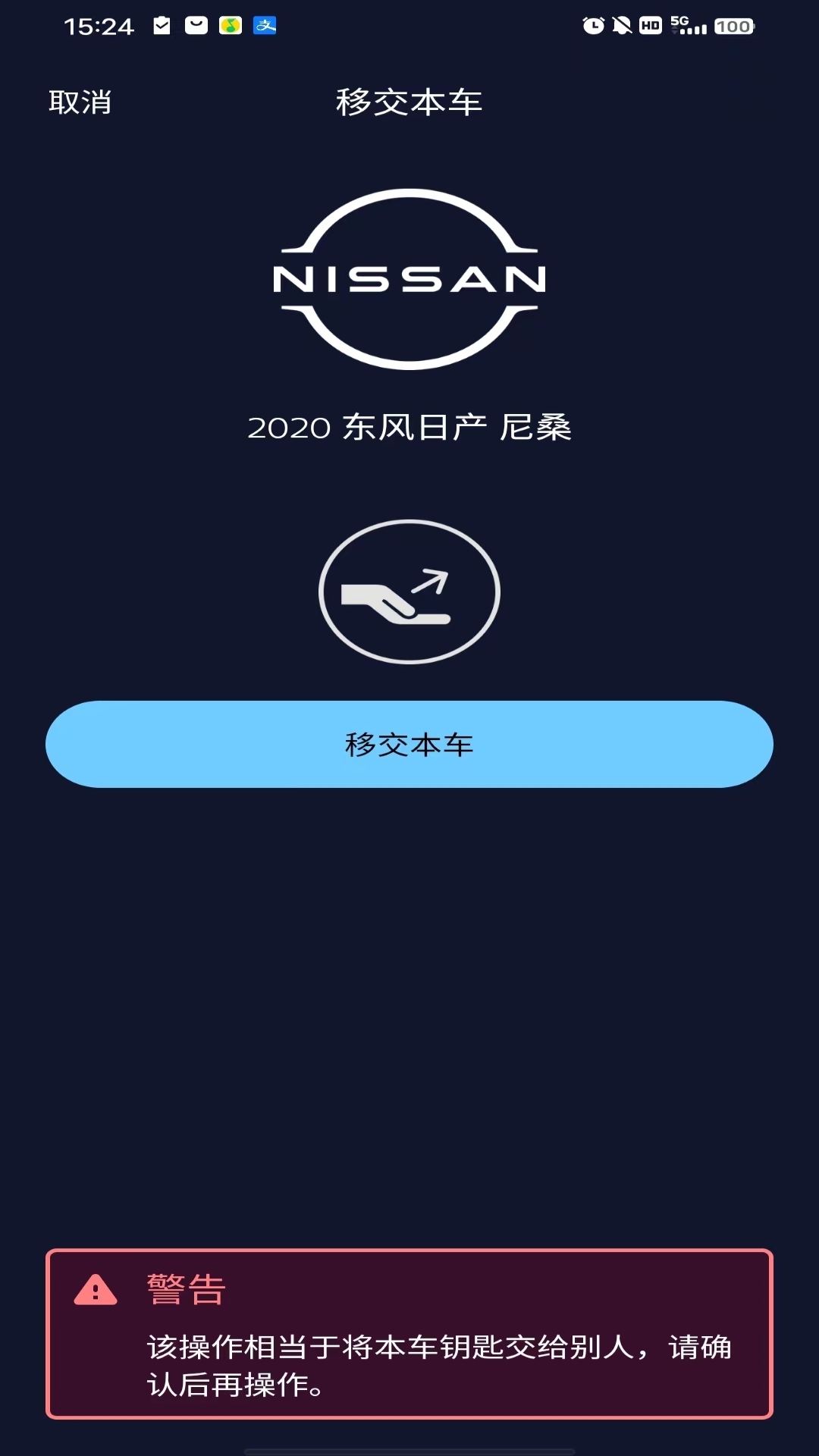Tap 取消 to cancel the transfer
Viewport: 819px width, 1456px height.
click(81, 104)
